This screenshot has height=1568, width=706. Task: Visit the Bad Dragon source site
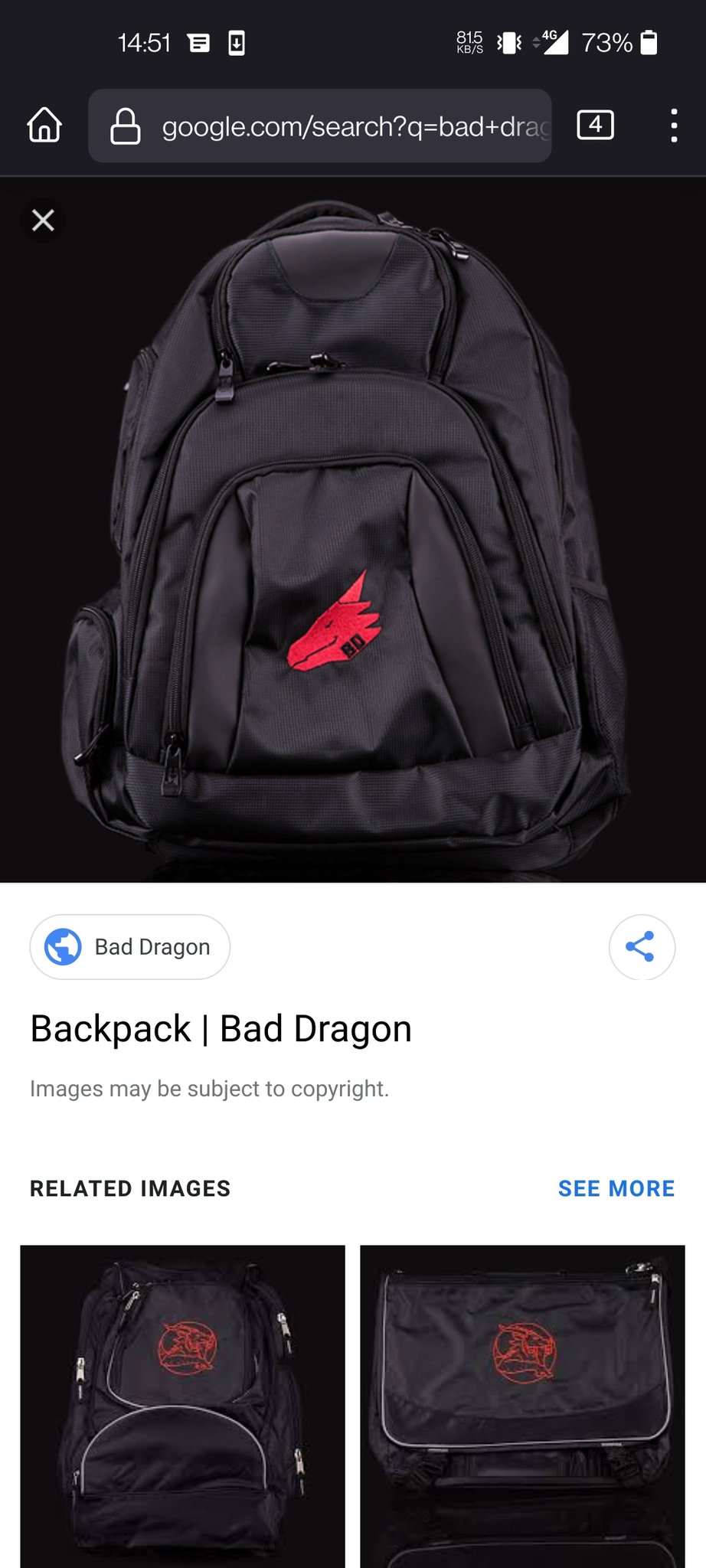pyautogui.click(x=130, y=947)
